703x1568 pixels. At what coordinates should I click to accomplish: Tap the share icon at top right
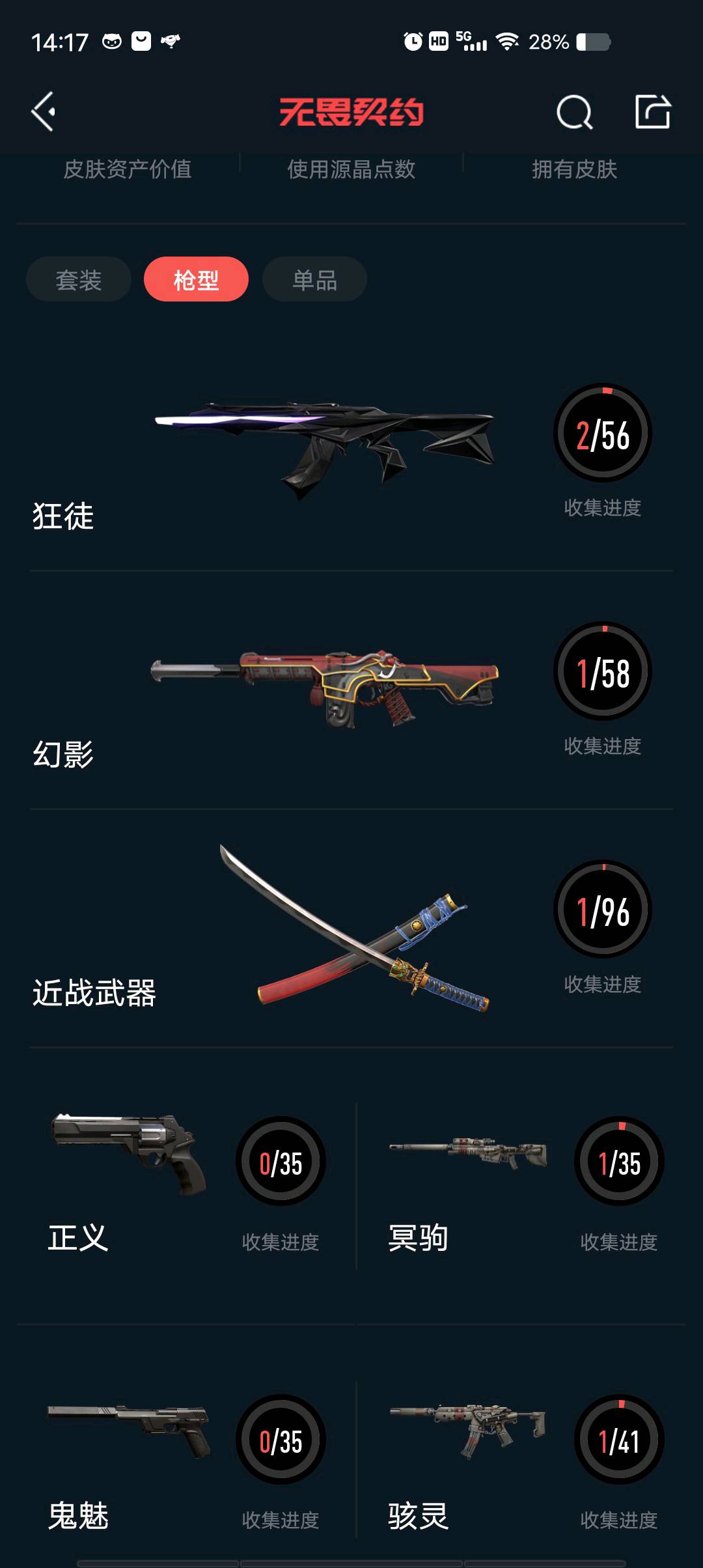tap(653, 112)
